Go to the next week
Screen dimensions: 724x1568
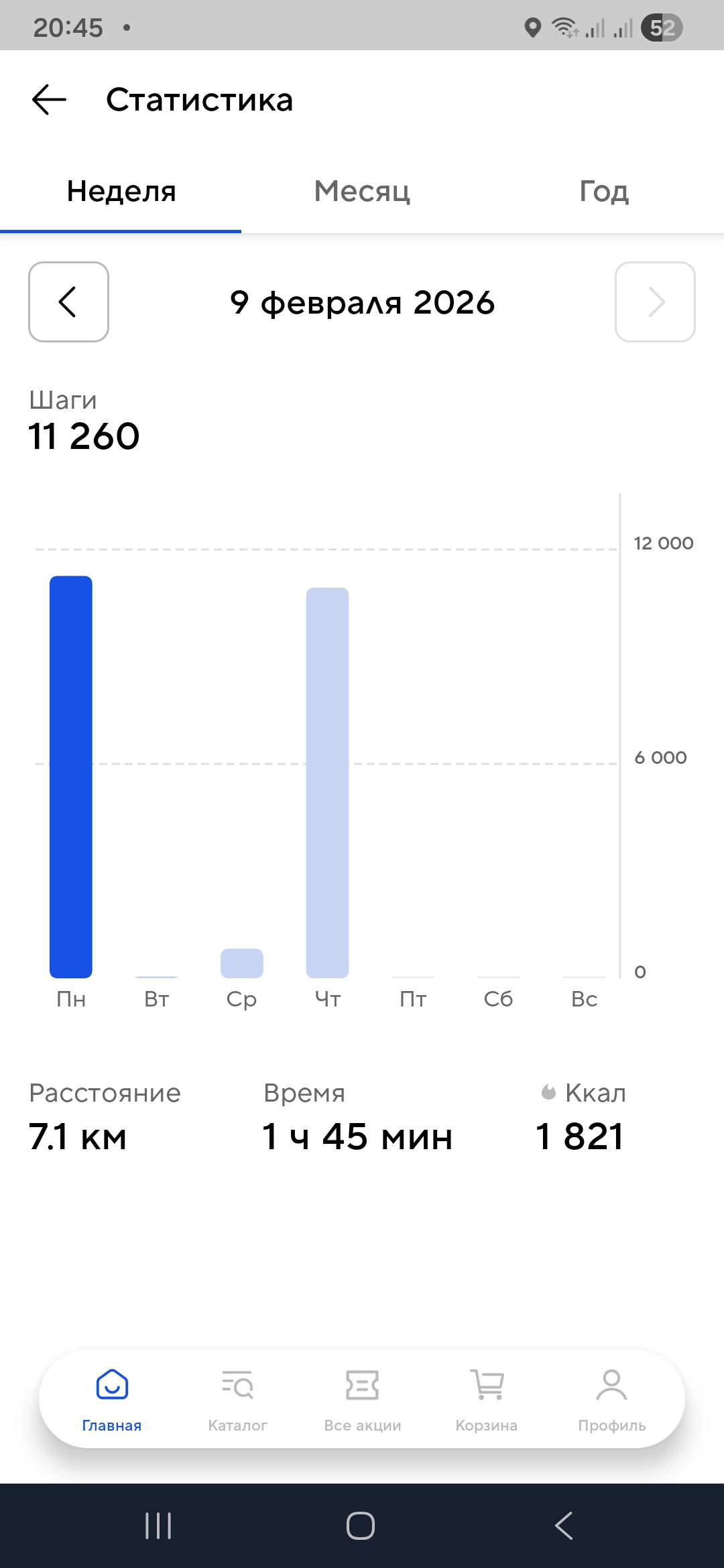tap(655, 302)
